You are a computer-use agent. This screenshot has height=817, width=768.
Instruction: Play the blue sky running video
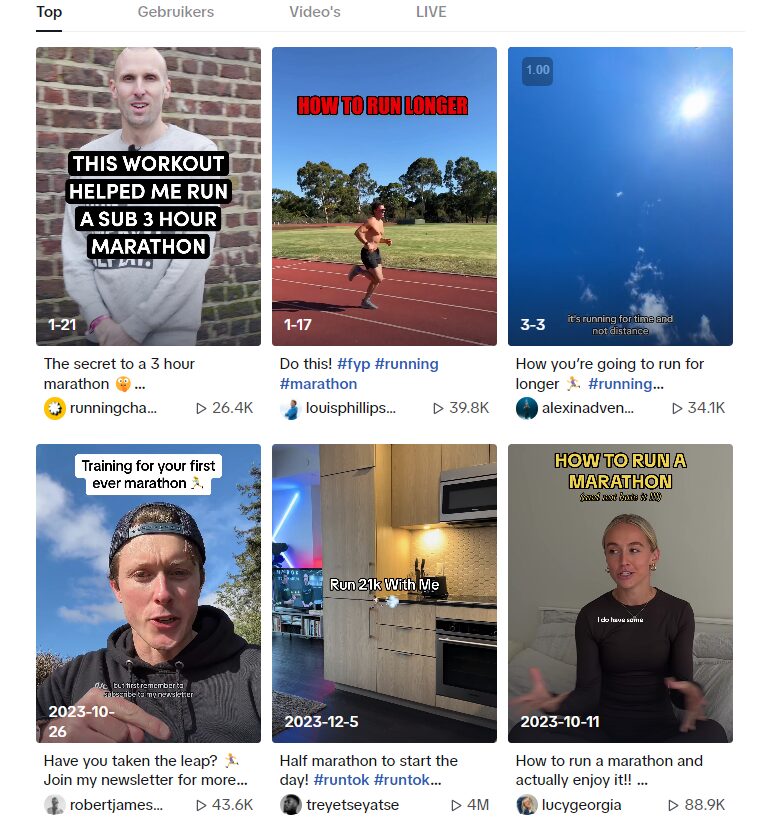click(x=620, y=196)
